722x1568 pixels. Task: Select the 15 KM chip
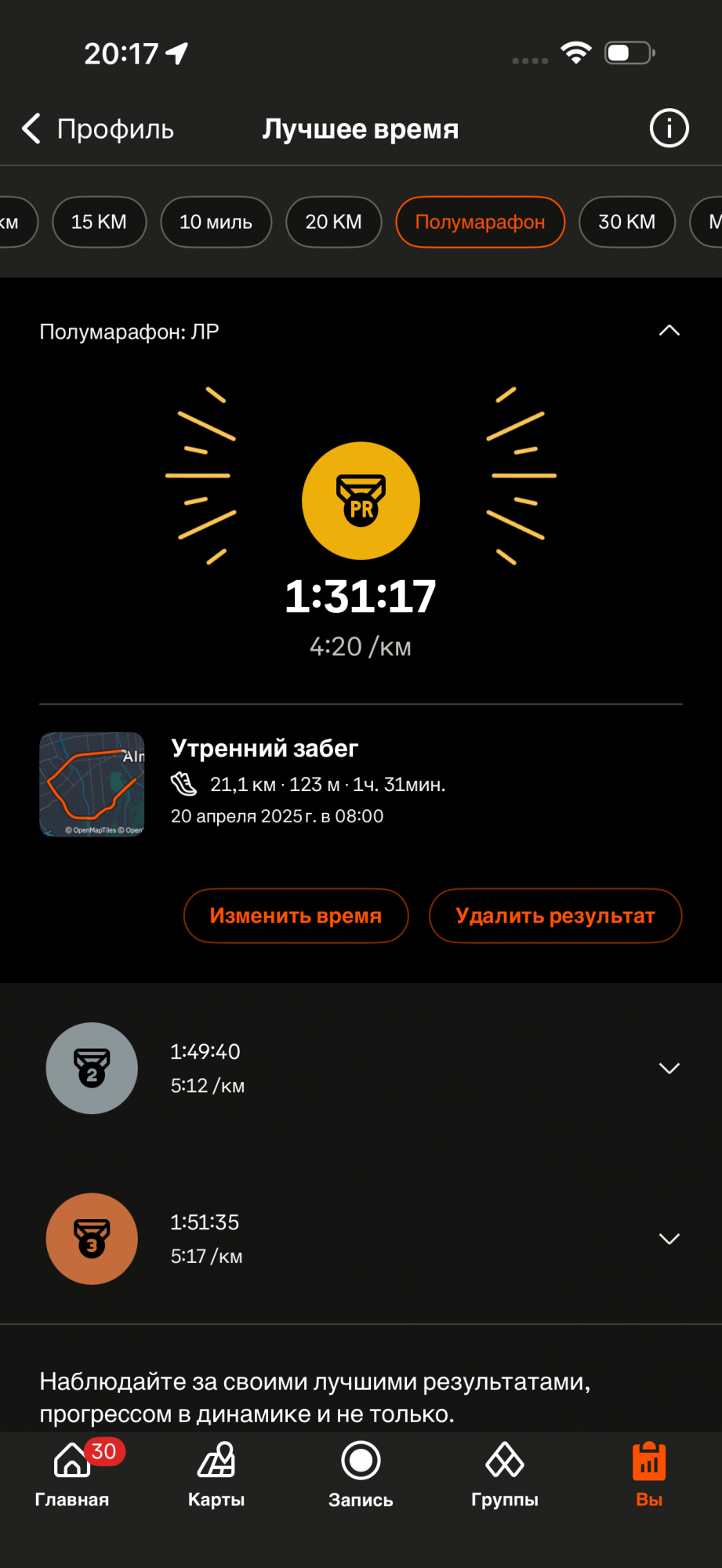click(x=99, y=222)
